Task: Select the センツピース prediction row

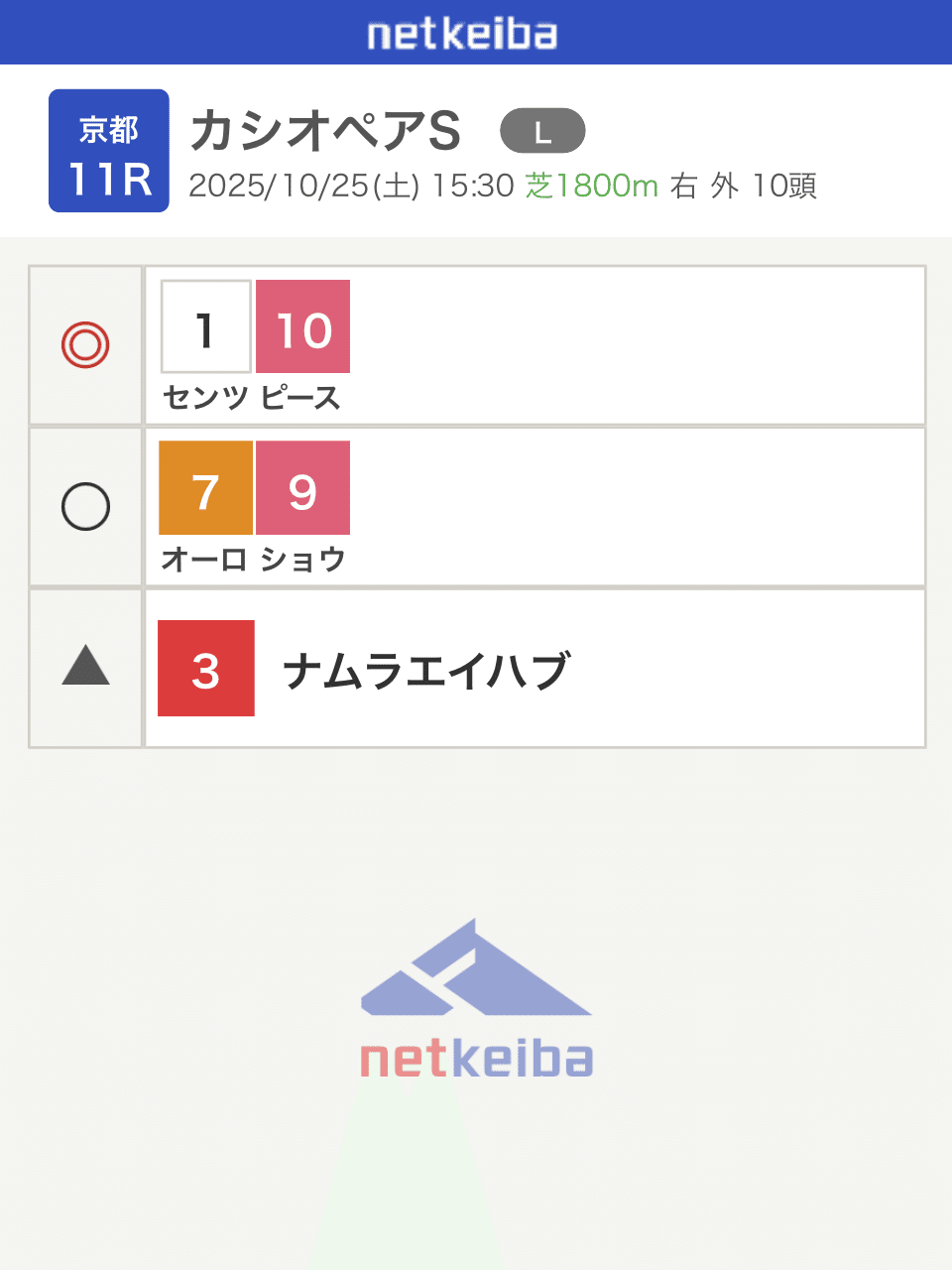Action: coord(535,344)
